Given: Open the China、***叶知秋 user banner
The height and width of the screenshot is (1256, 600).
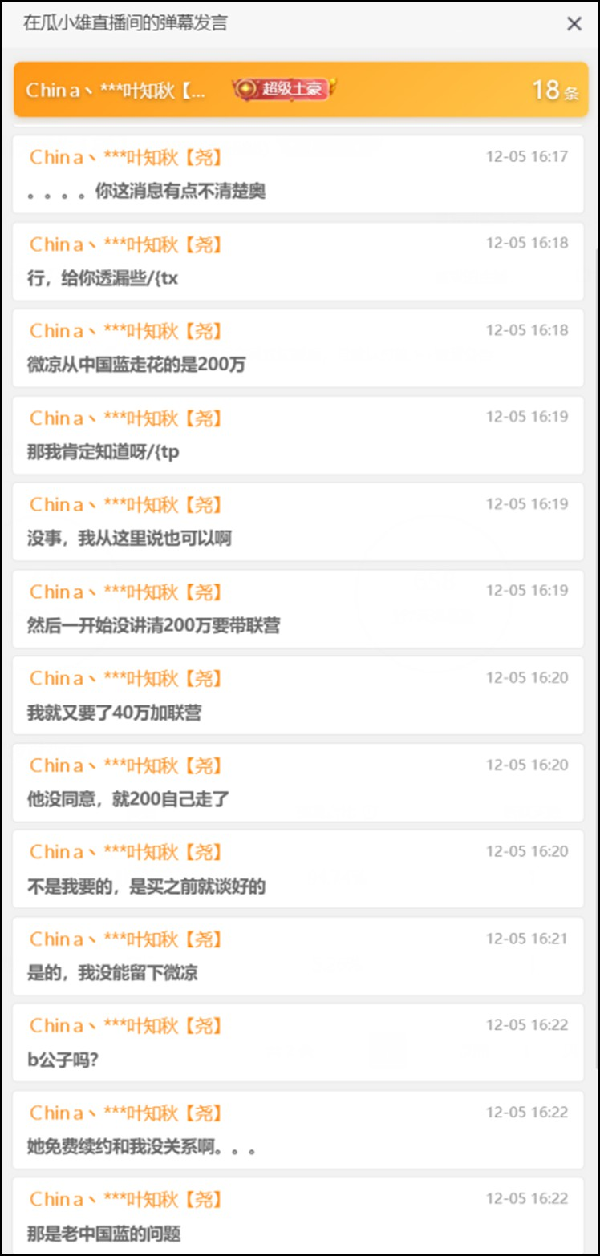Looking at the screenshot, I should click(301, 90).
